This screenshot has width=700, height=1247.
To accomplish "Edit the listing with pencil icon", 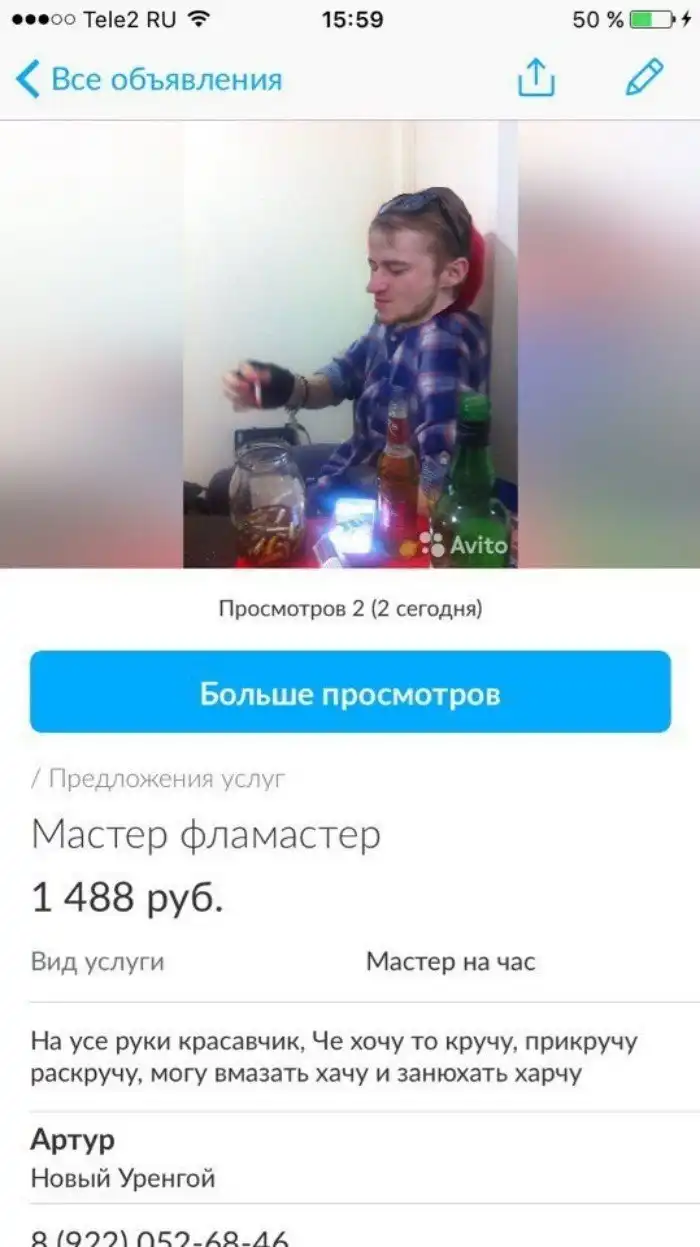I will click(644, 77).
